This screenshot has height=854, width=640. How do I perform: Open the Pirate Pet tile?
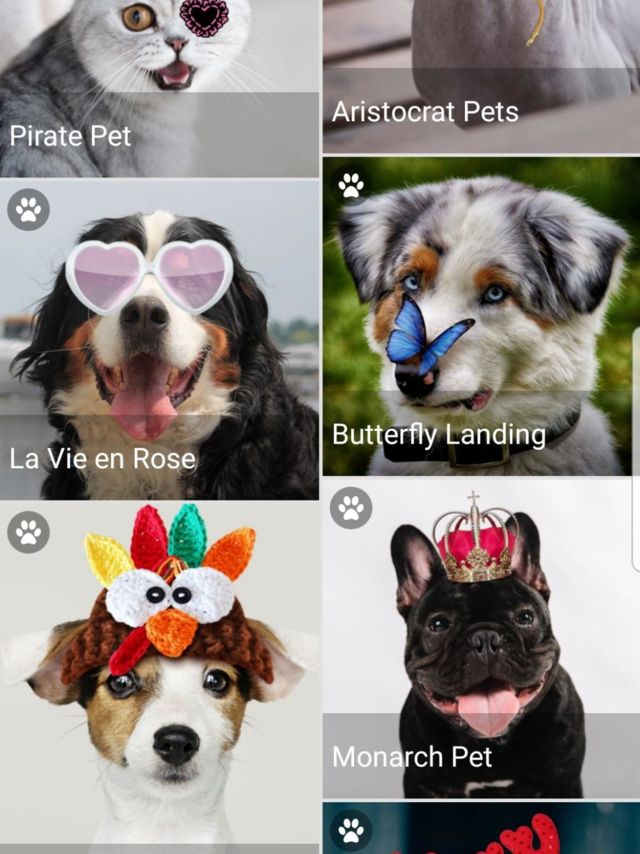point(158,88)
